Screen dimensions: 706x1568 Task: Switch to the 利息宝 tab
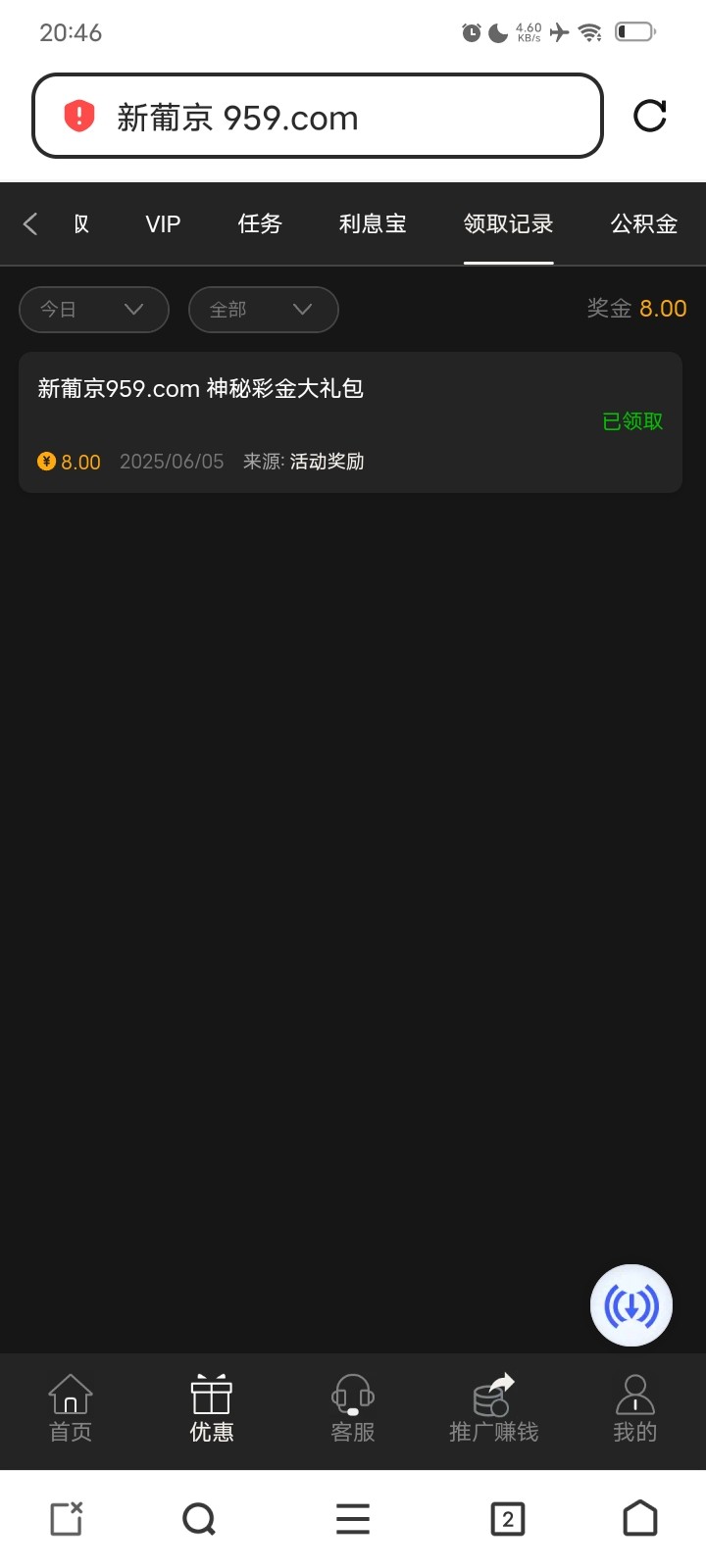pyautogui.click(x=373, y=224)
